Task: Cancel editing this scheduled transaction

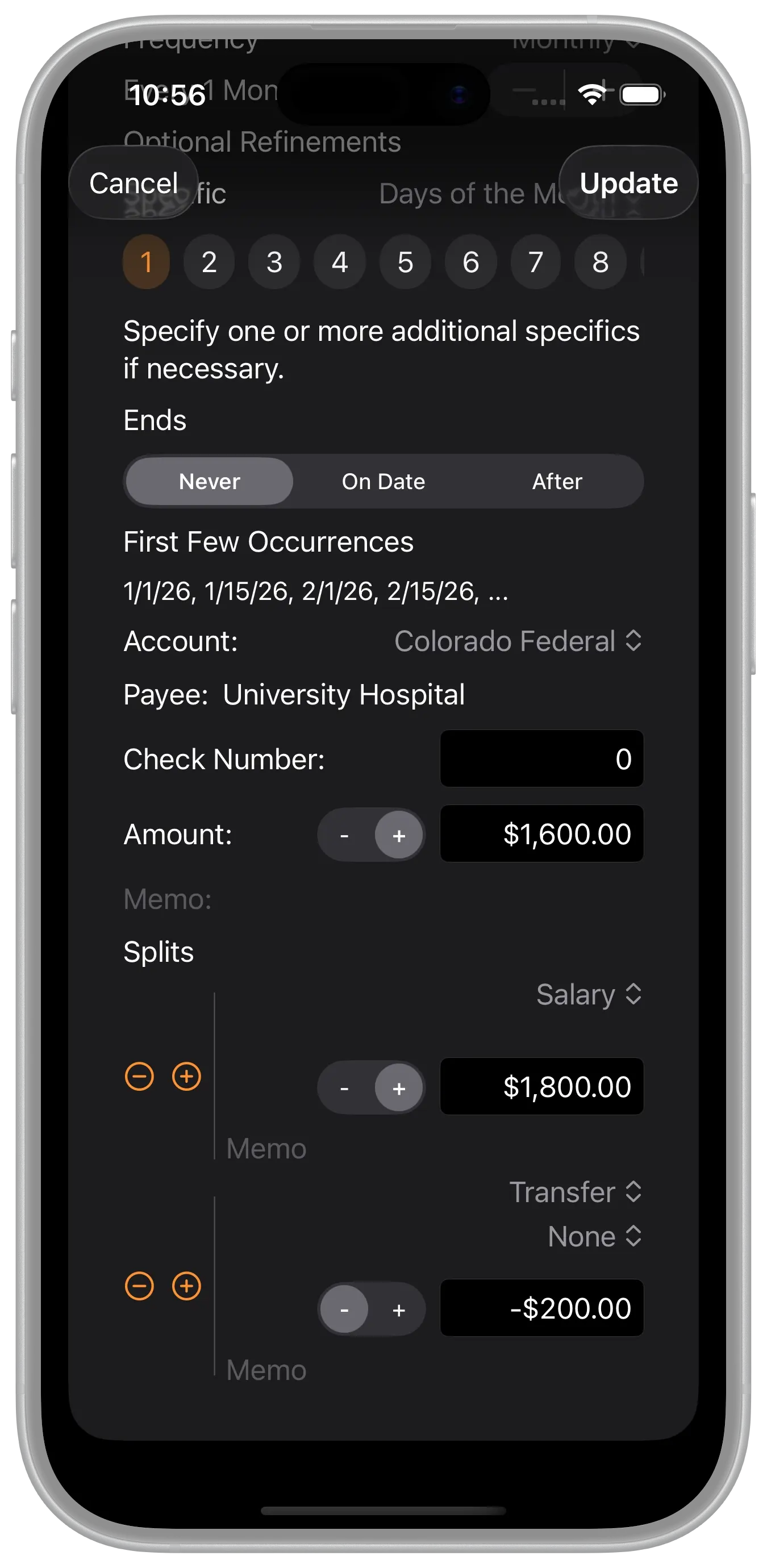Action: 134,182
